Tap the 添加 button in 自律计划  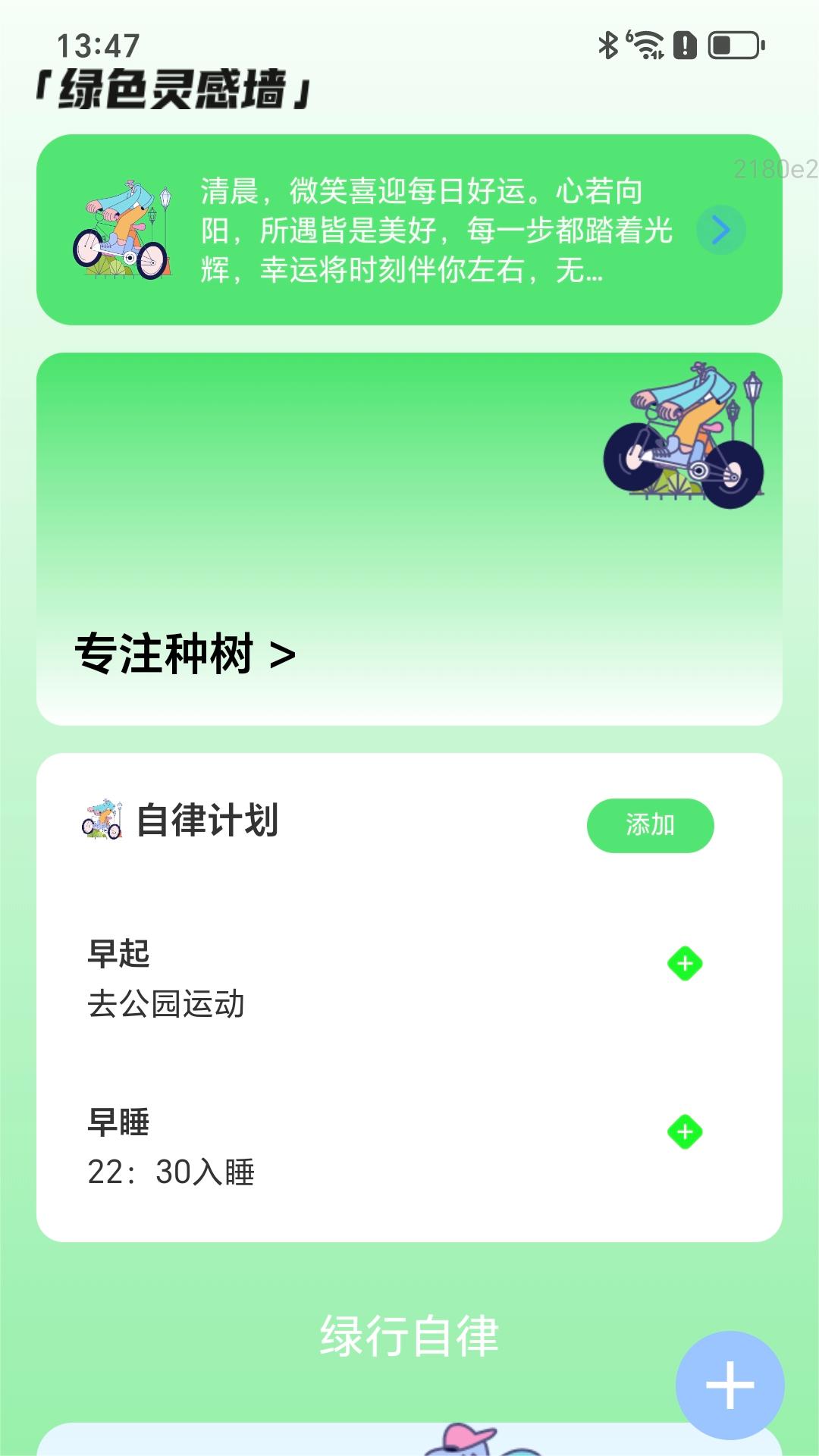coord(650,825)
